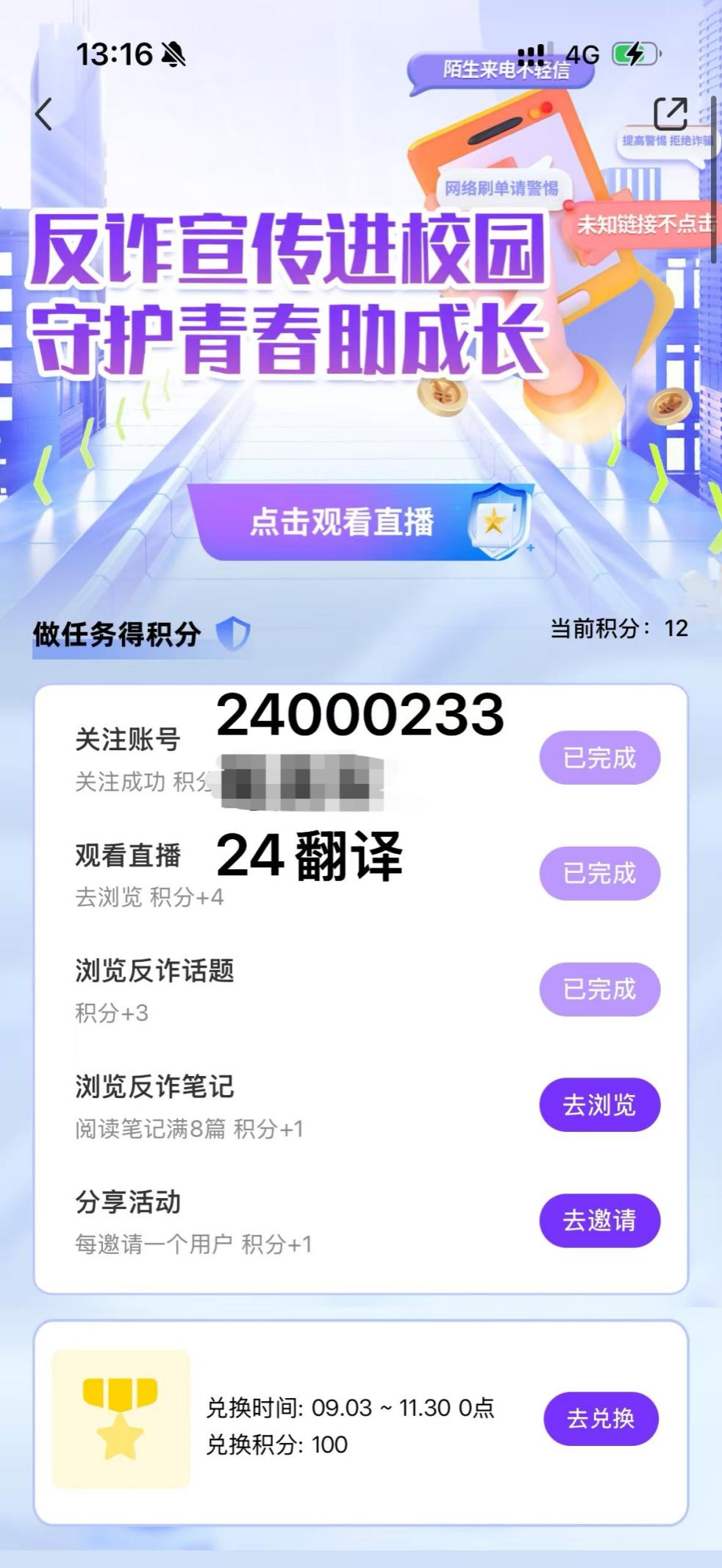
Task: Tap the 点击观看直播 banner button
Action: coord(362,522)
